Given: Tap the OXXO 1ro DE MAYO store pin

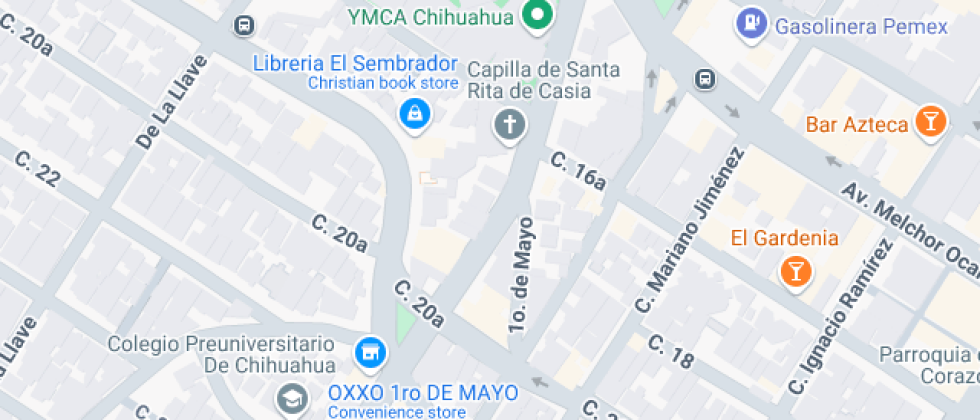Looking at the screenshot, I should point(371,351).
